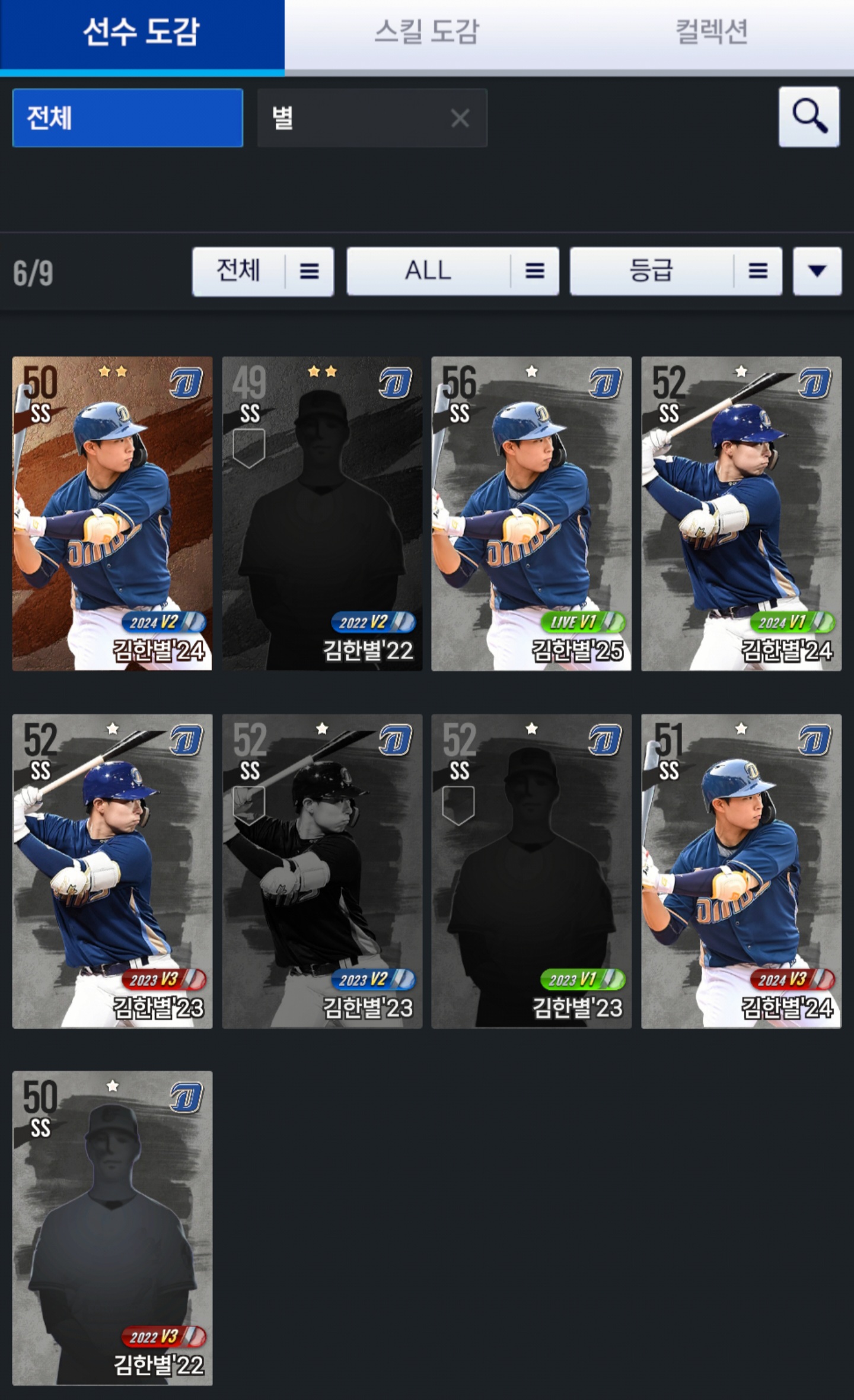
Task: Clear the search text '별'
Action: coord(460,118)
